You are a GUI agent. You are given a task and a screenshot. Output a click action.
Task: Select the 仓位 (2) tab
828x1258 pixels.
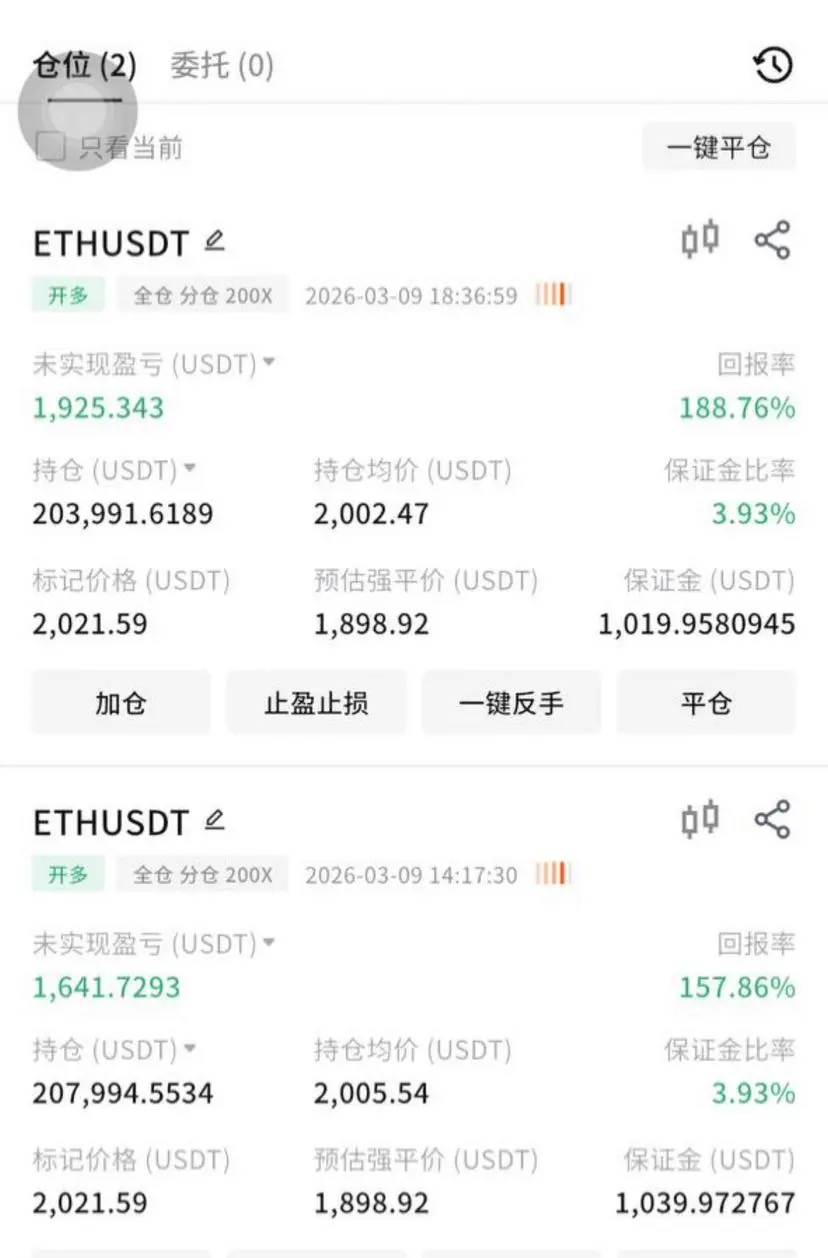tap(84, 67)
